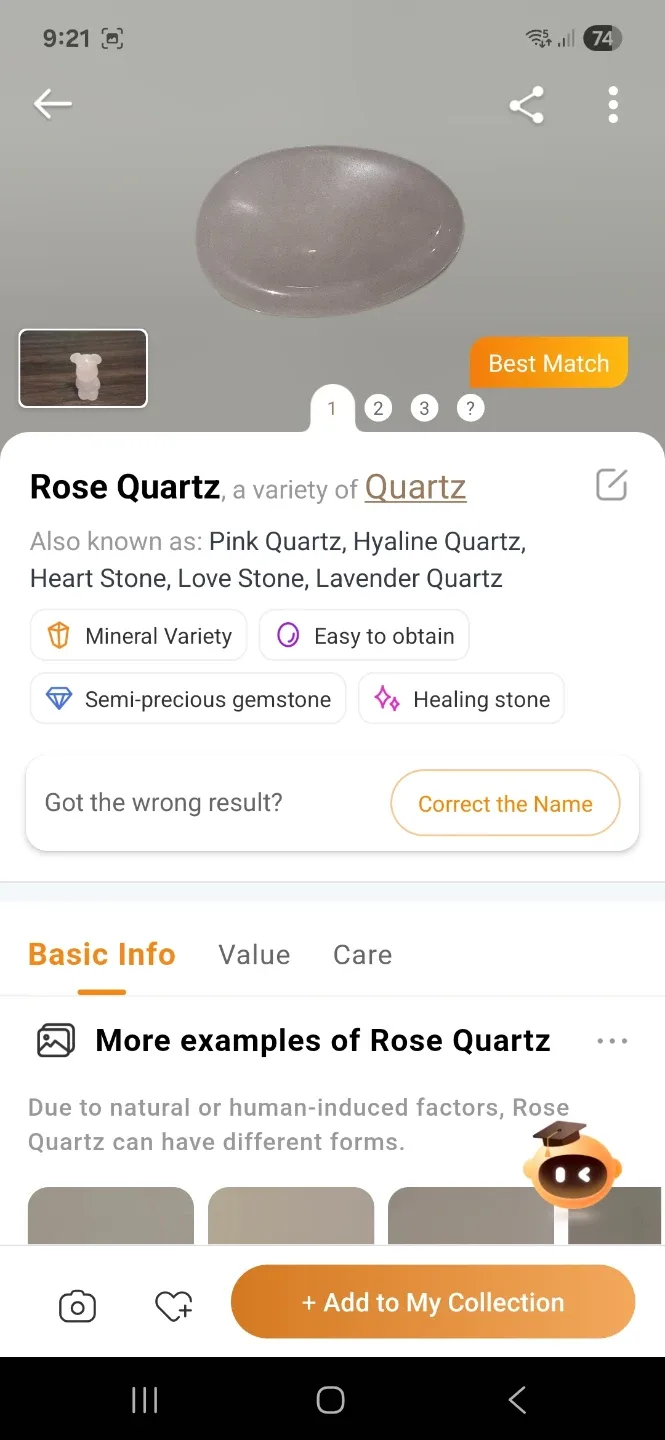
Task: Select the Mineral Variety chip
Action: 139,636
